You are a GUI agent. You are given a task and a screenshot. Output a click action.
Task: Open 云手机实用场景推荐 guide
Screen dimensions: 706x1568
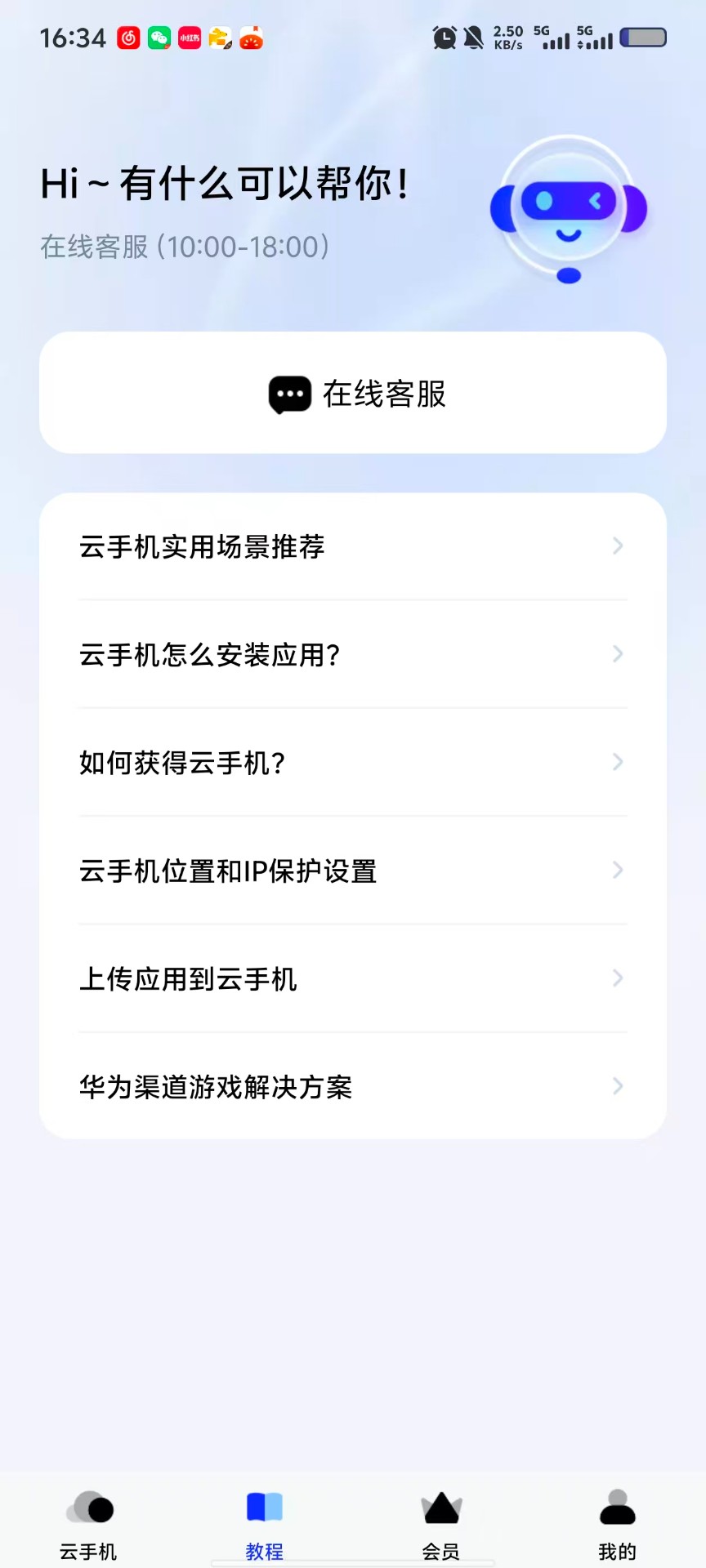tap(353, 546)
